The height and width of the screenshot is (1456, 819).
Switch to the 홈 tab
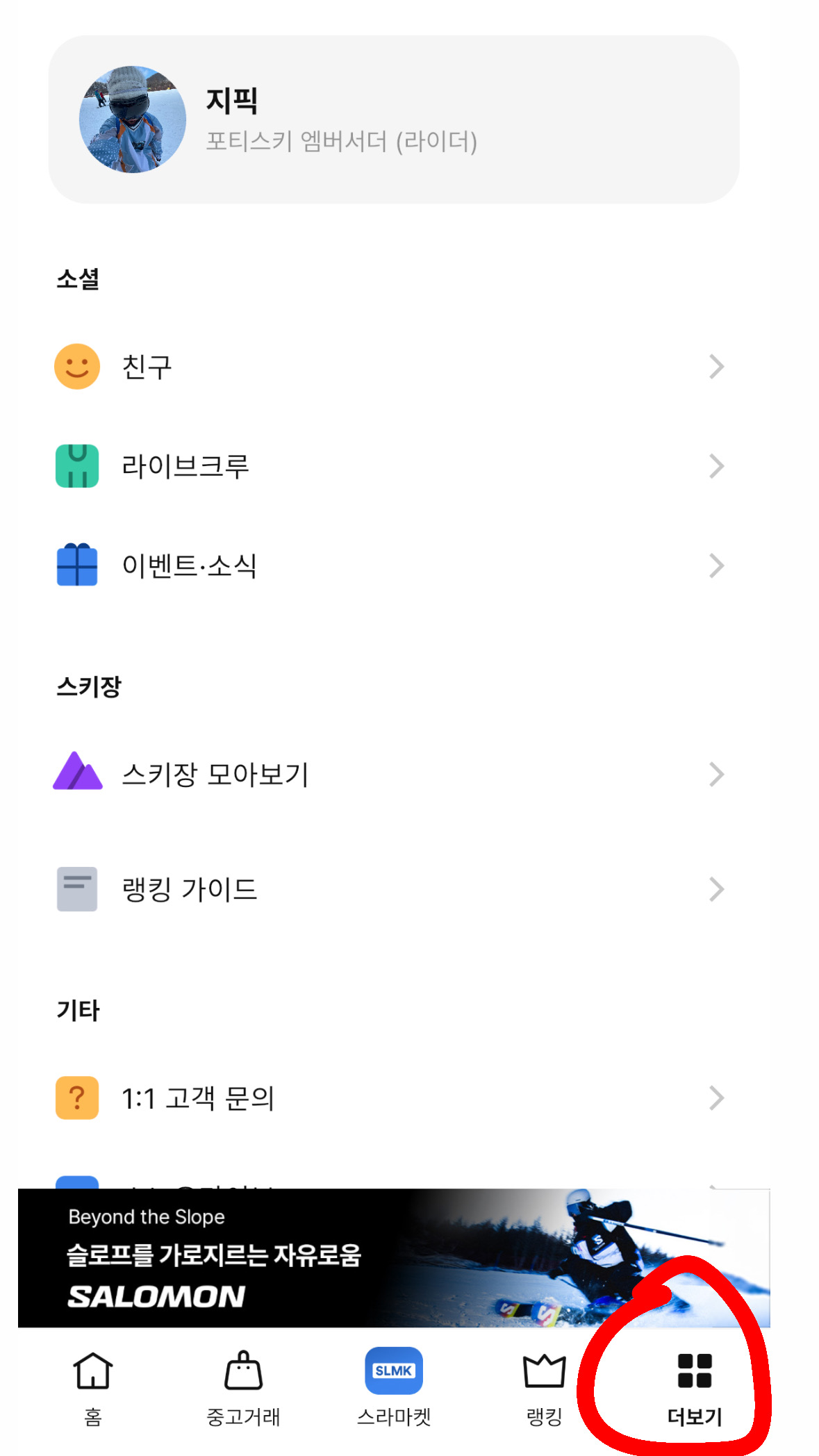[x=93, y=1387]
